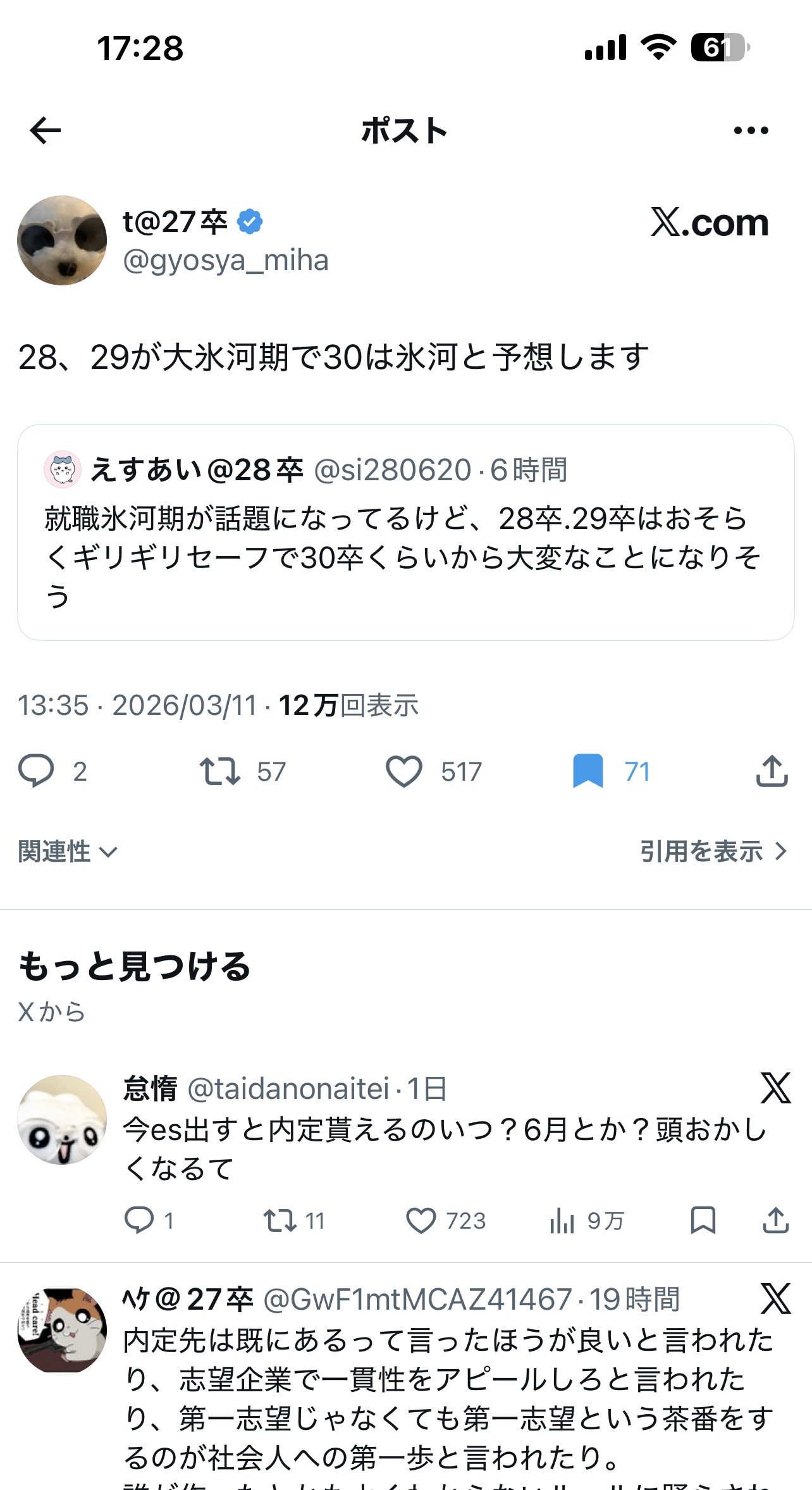This screenshot has width=812, height=1490.
Task: Bookmark 怠惰's post
Action: (x=703, y=1220)
